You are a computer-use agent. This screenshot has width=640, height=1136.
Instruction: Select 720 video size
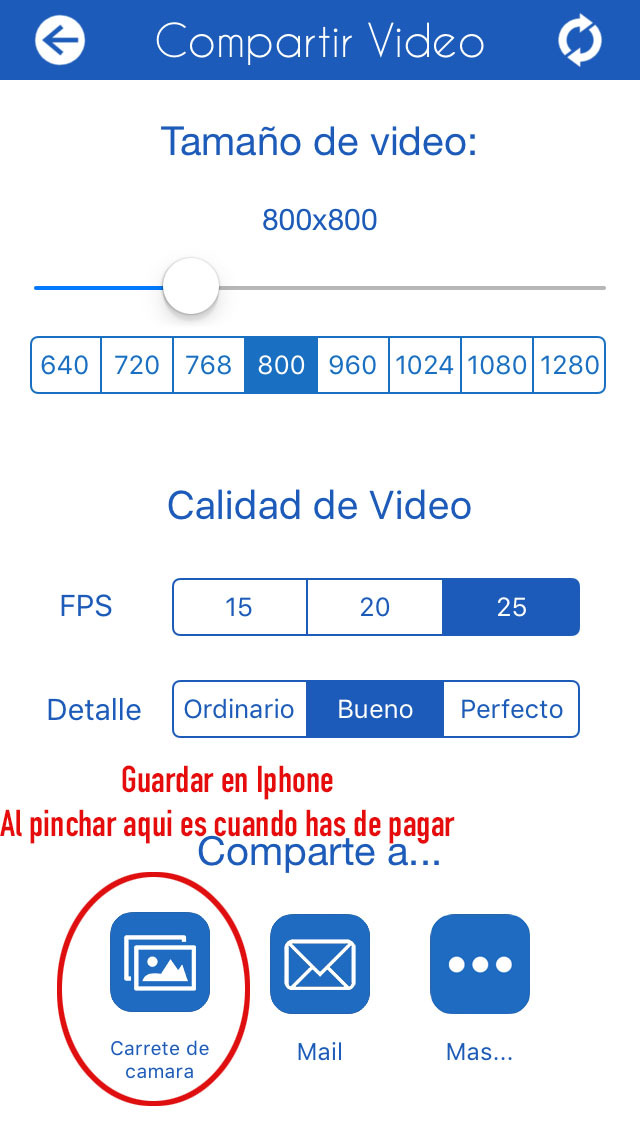[137, 365]
